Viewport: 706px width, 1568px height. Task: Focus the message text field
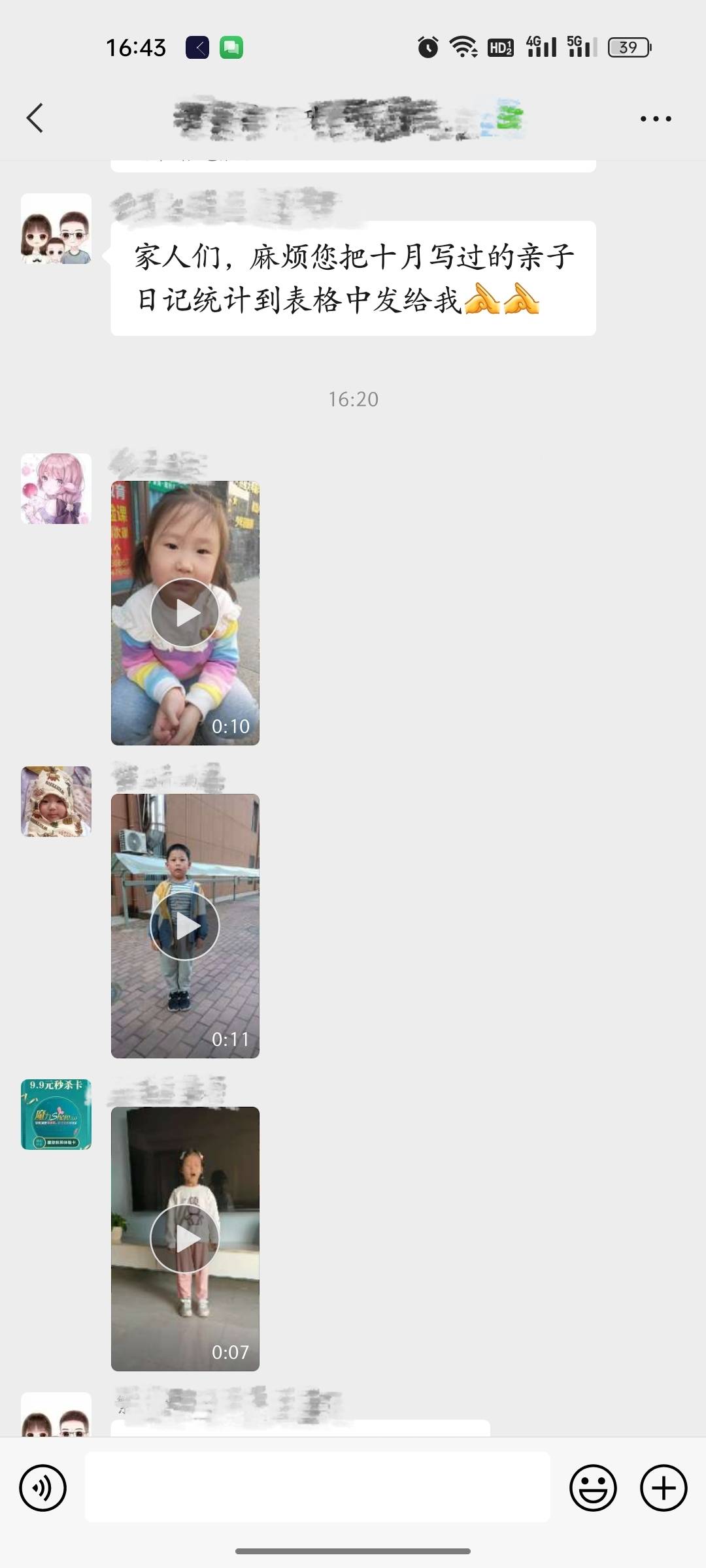click(317, 1487)
